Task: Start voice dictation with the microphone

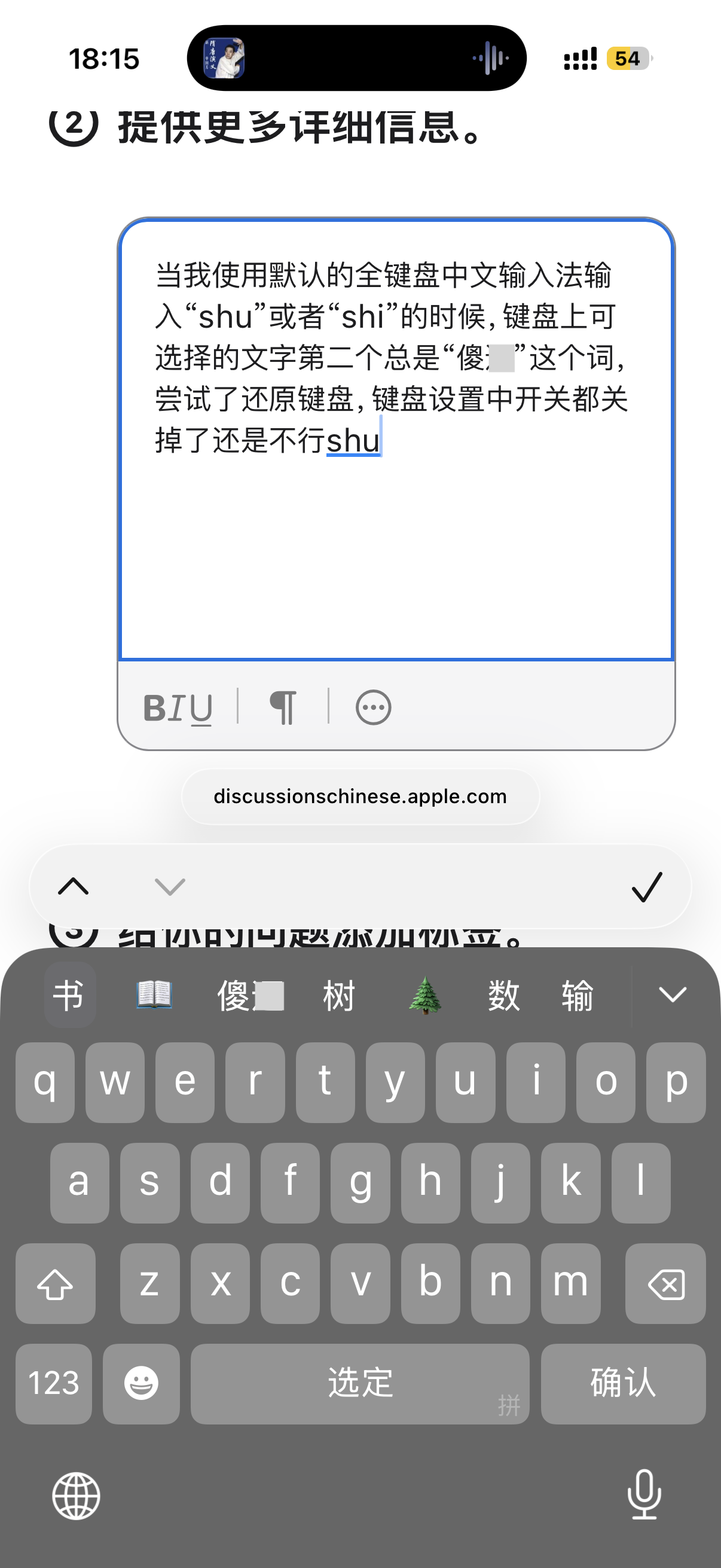Action: click(x=644, y=1494)
